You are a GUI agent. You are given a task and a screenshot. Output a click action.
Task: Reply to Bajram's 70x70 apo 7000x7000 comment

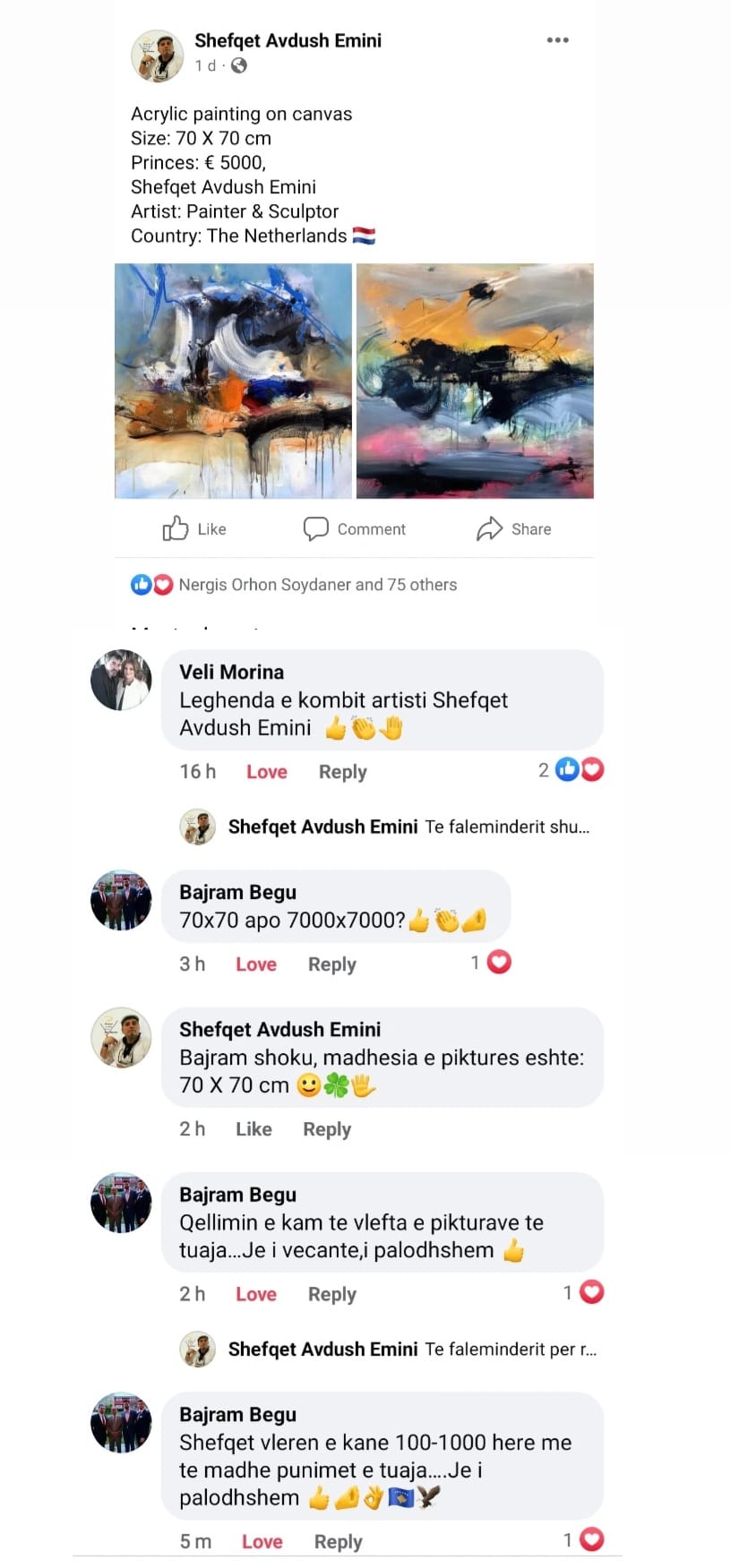(x=331, y=964)
